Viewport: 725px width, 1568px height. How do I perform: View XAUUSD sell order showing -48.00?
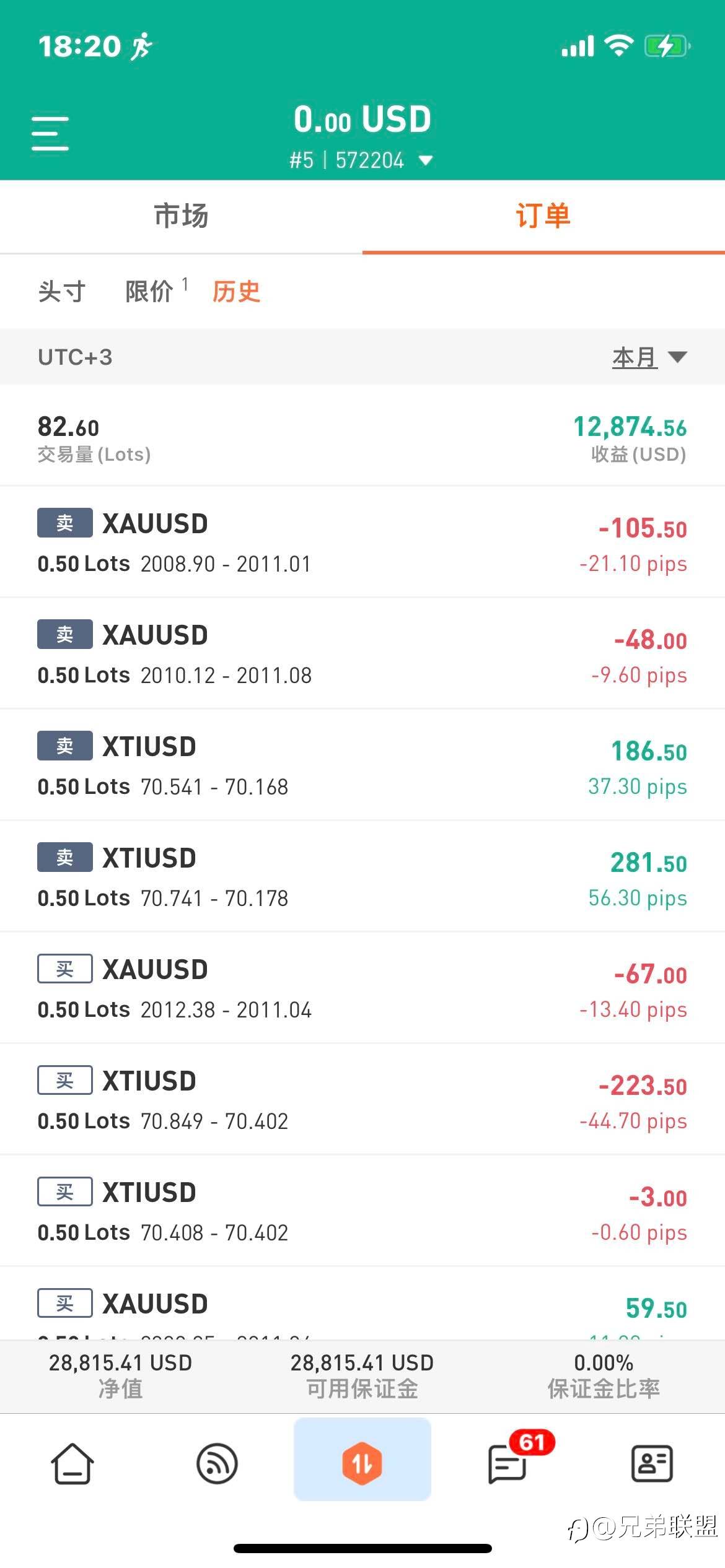362,654
